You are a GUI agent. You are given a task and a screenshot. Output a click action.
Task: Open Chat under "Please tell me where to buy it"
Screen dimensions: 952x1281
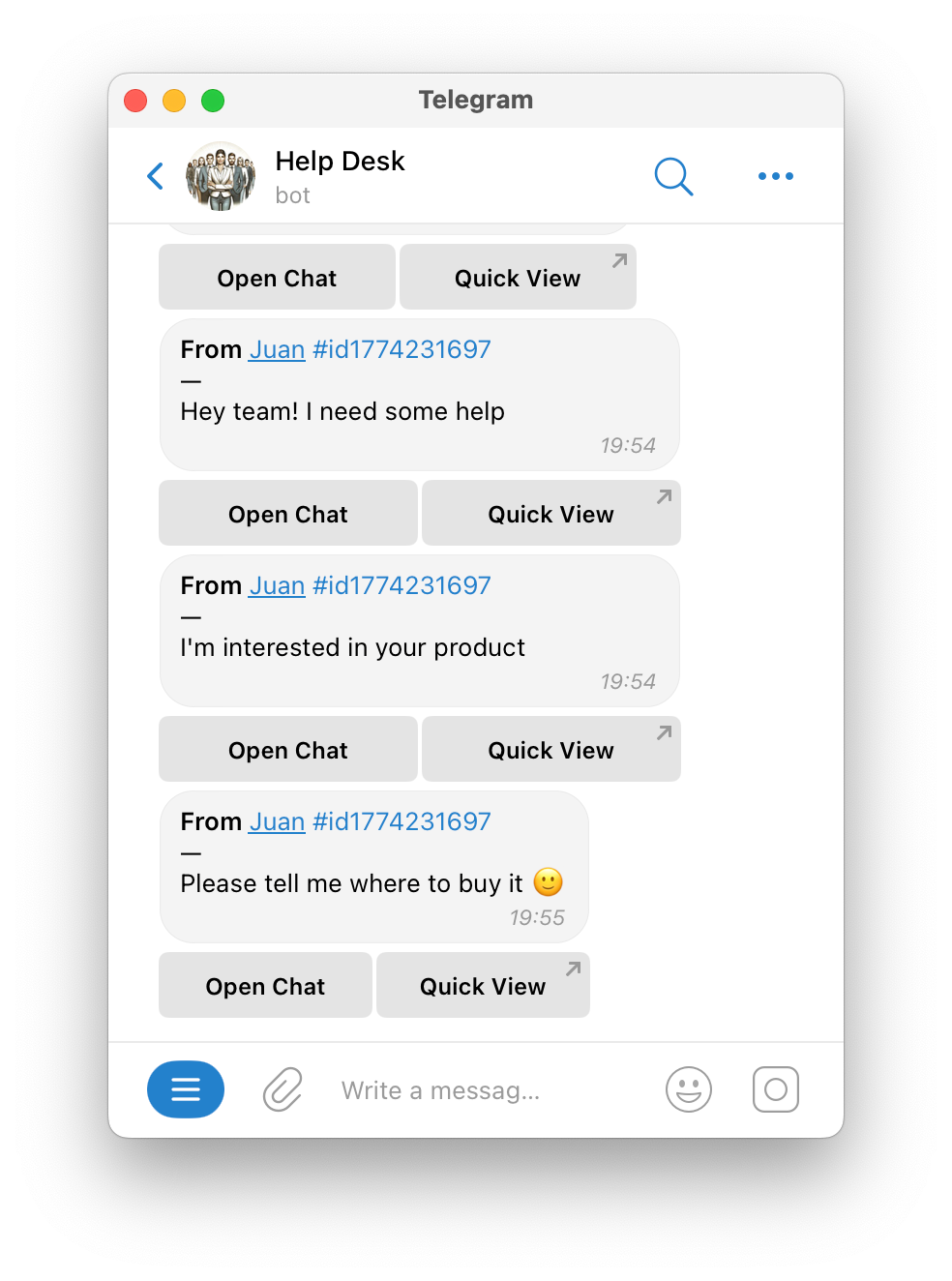tap(265, 986)
